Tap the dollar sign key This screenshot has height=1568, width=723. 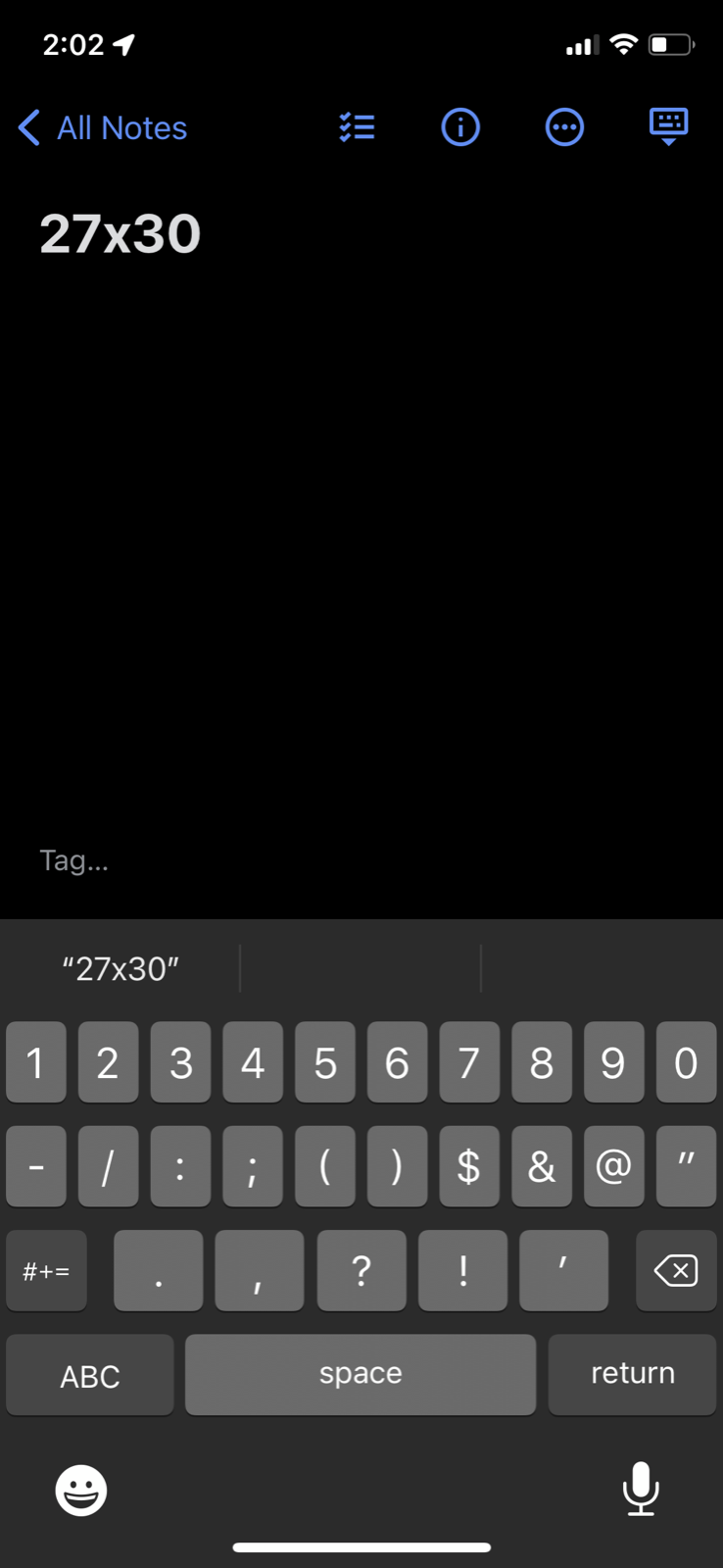point(469,1166)
